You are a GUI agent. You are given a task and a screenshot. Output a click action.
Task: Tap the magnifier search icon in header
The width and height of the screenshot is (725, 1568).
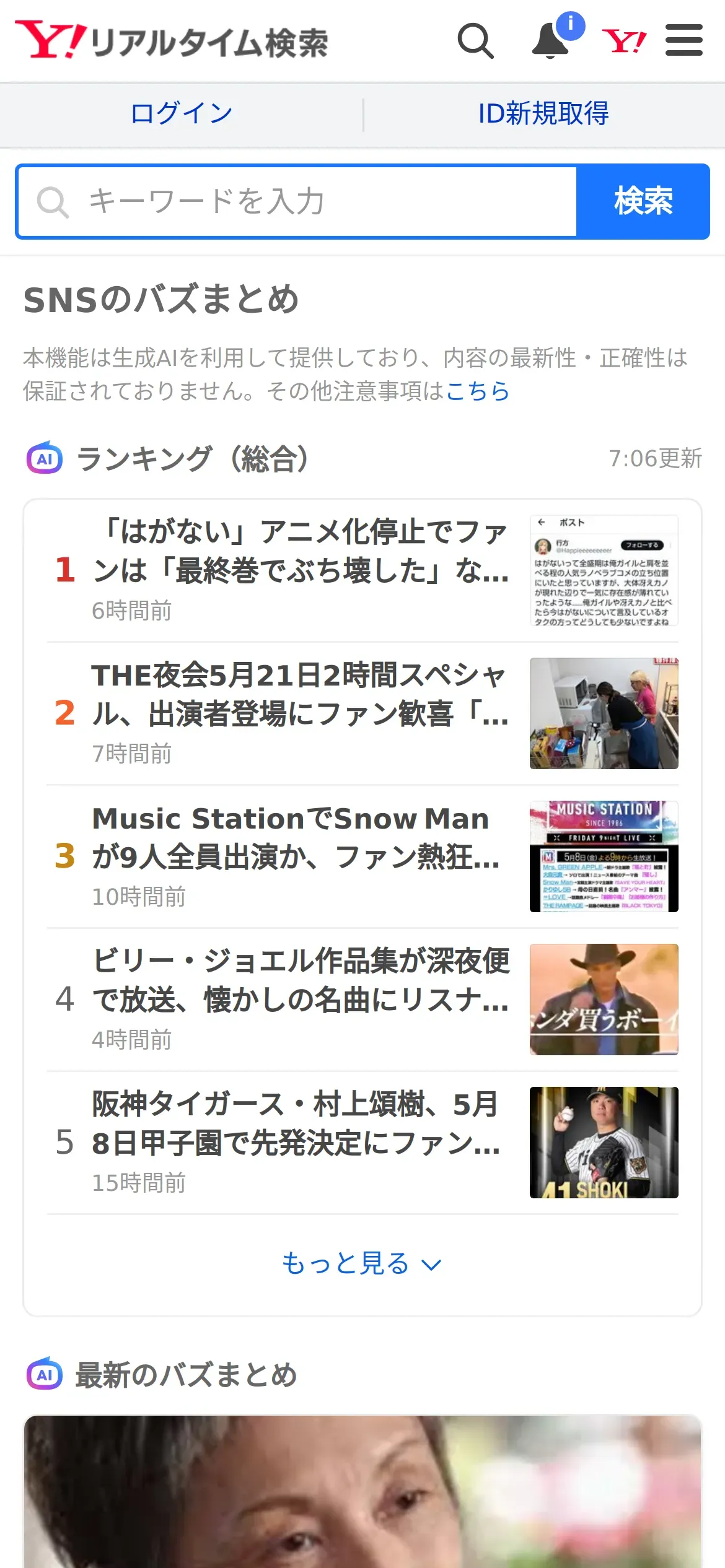tap(475, 41)
